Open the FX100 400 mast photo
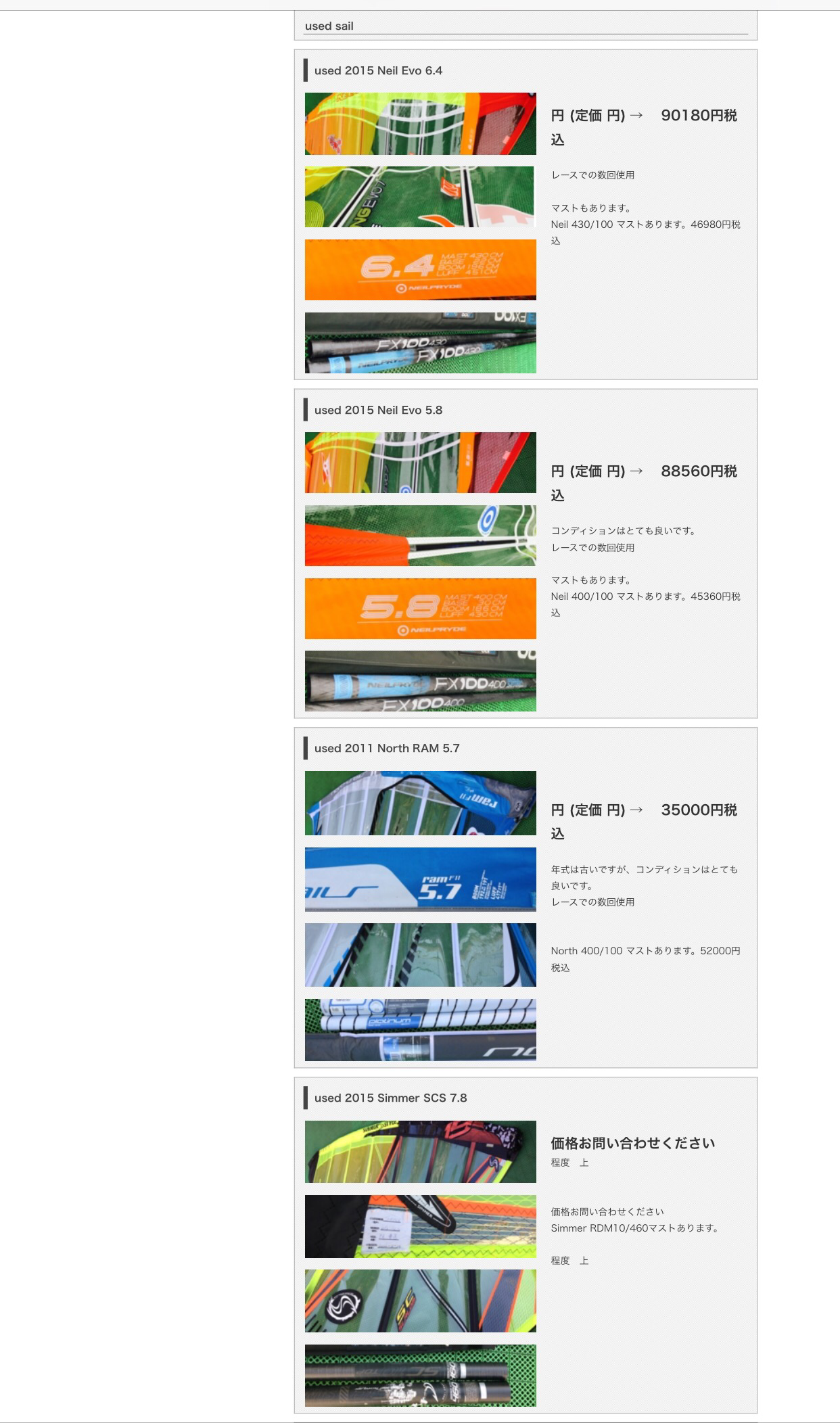Image resolution: width=840 pixels, height=1423 pixels. point(420,681)
